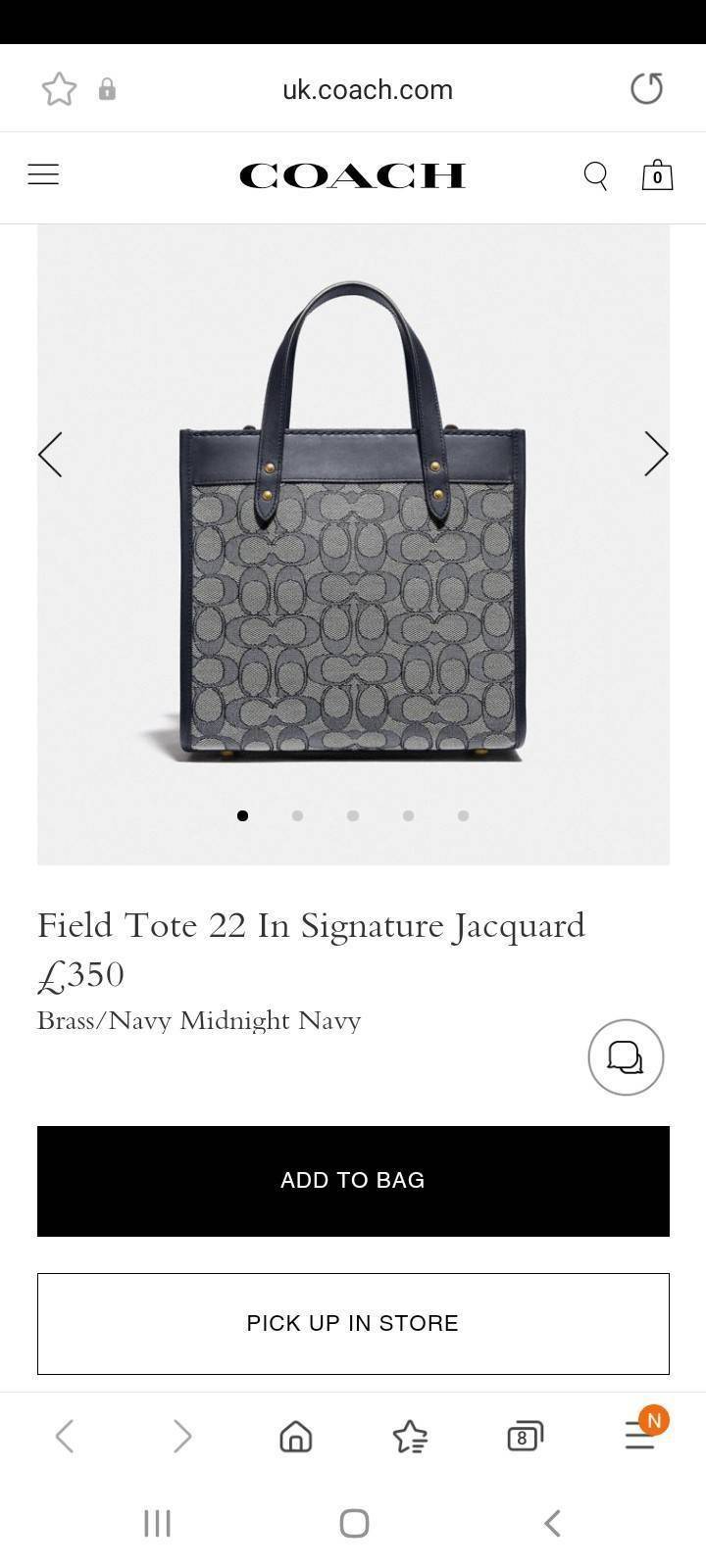
Task: Tap the system home button
Action: pos(354,1523)
